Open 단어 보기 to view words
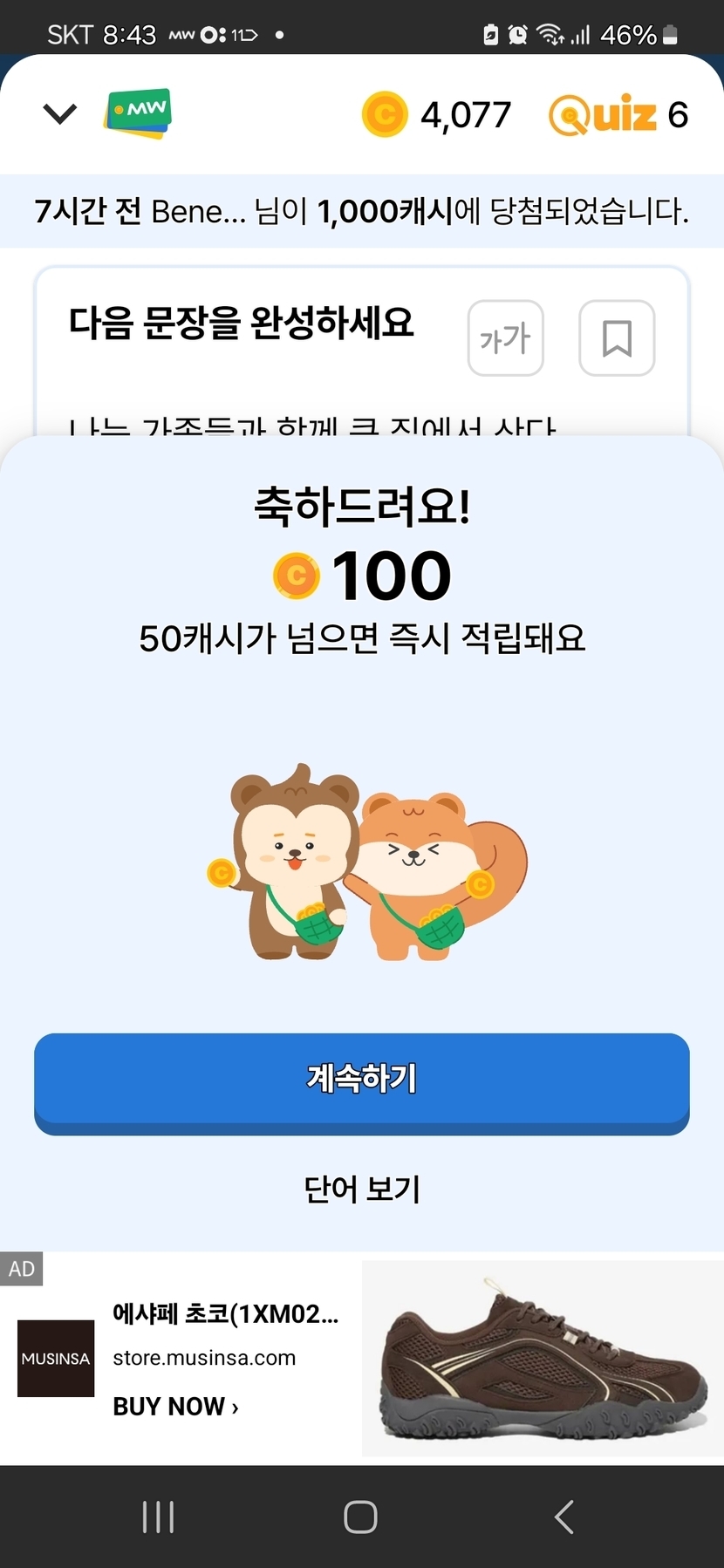Image resolution: width=724 pixels, height=1568 pixels. point(361,1189)
